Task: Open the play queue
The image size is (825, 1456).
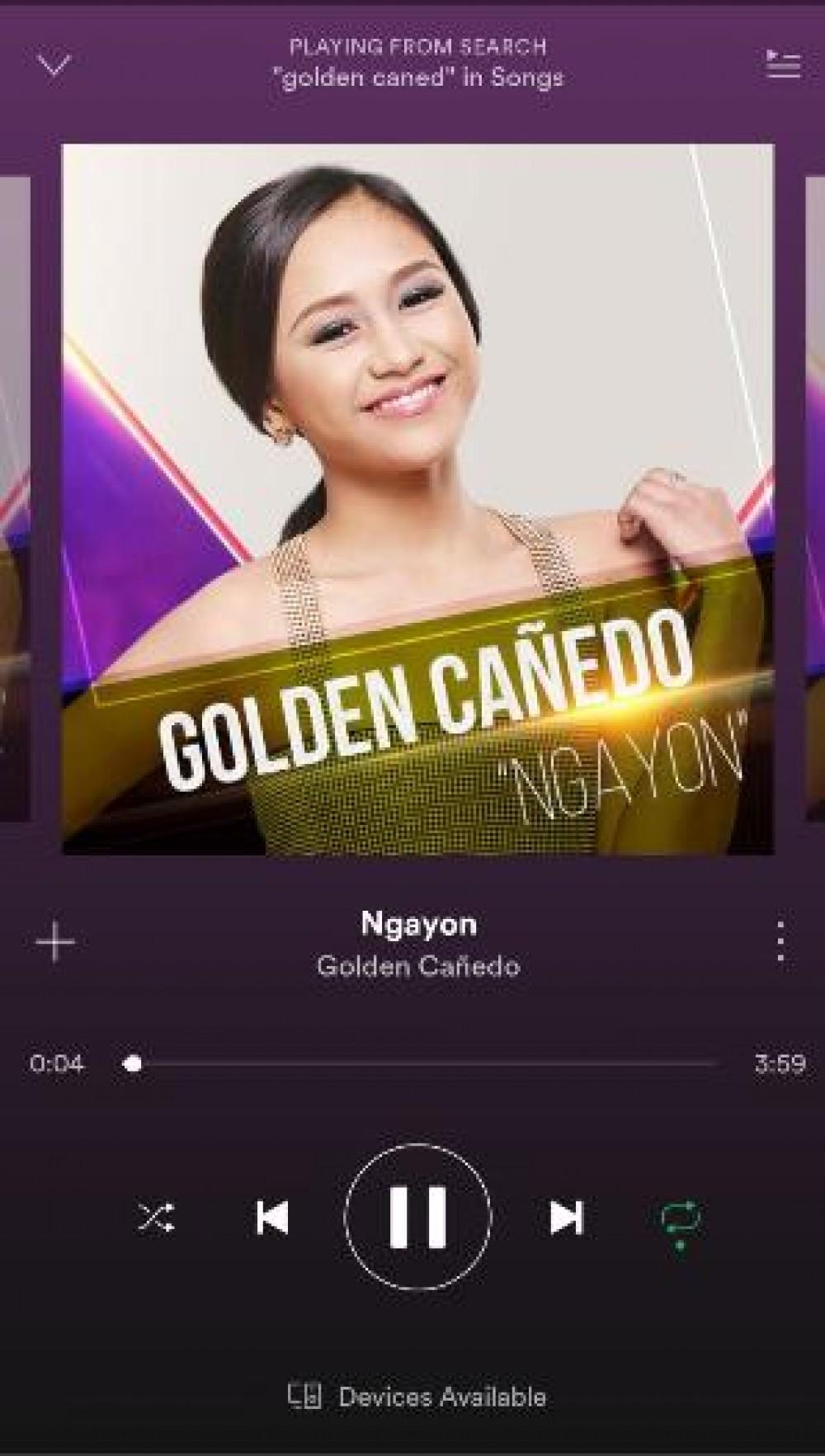Action: (782, 64)
